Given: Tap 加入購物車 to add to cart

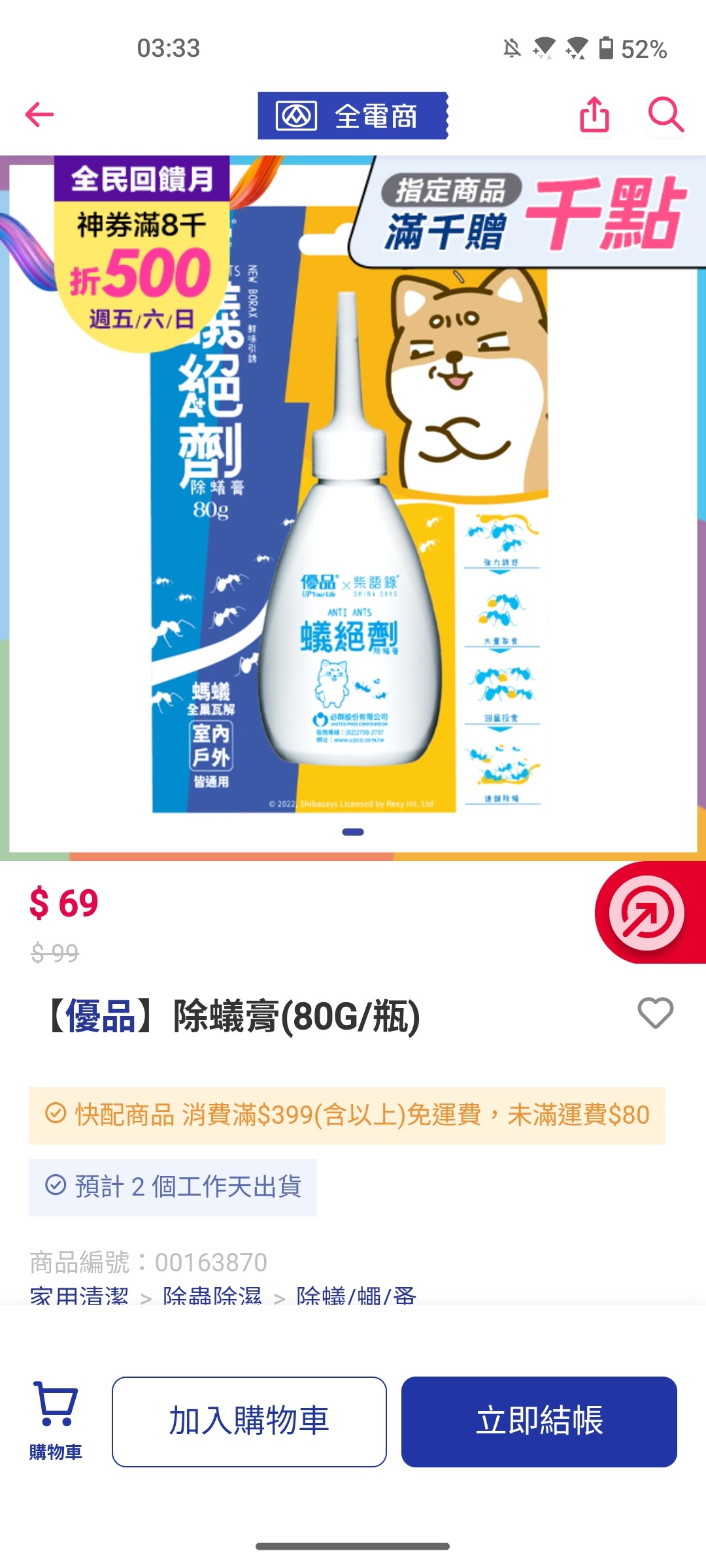Looking at the screenshot, I should 249,1422.
